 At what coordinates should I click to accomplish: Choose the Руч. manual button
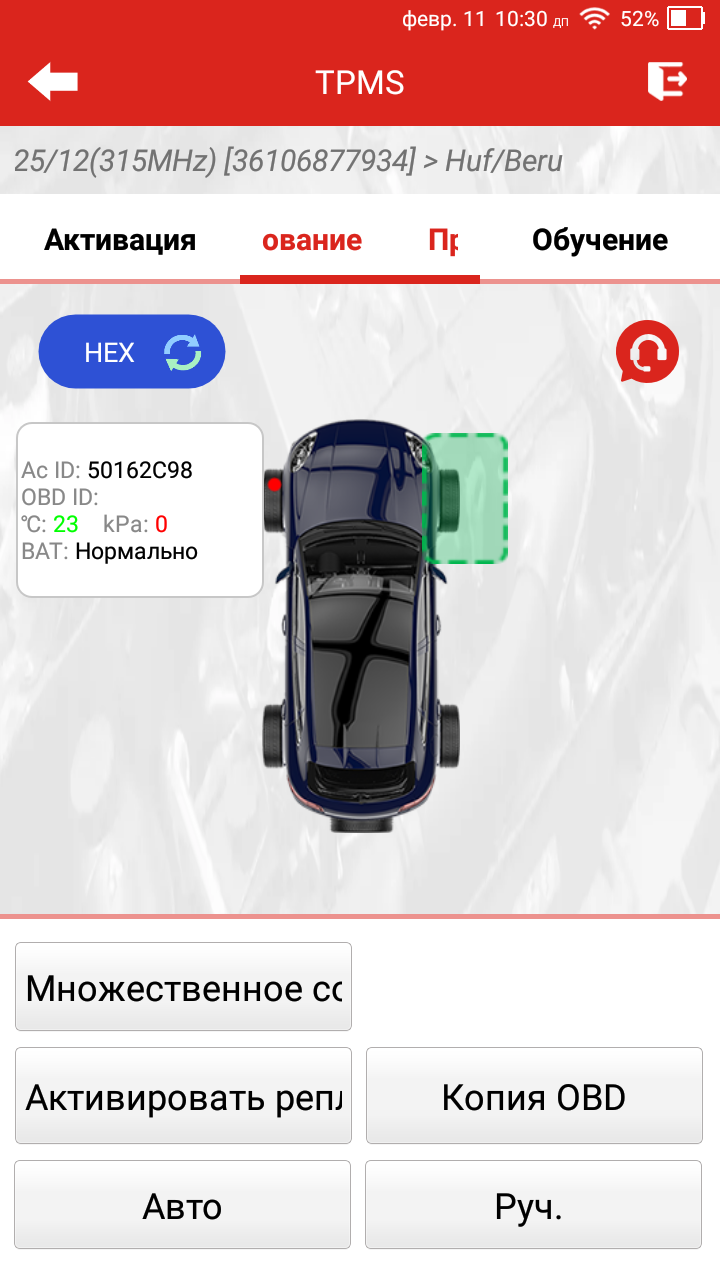(533, 1205)
